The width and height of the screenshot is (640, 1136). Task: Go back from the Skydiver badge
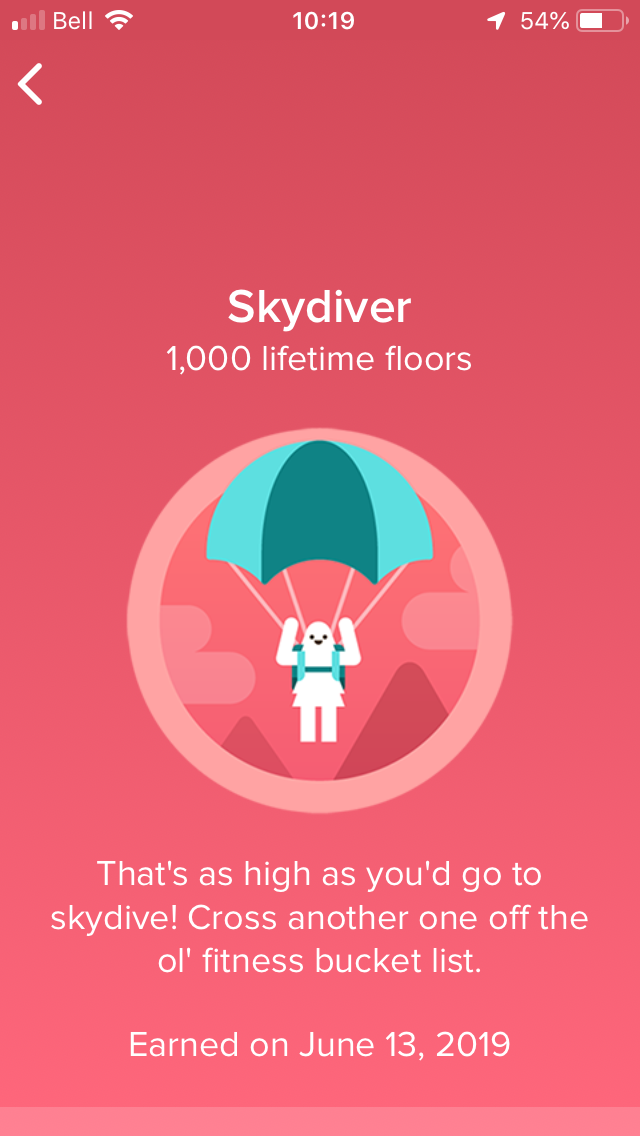coord(31,84)
